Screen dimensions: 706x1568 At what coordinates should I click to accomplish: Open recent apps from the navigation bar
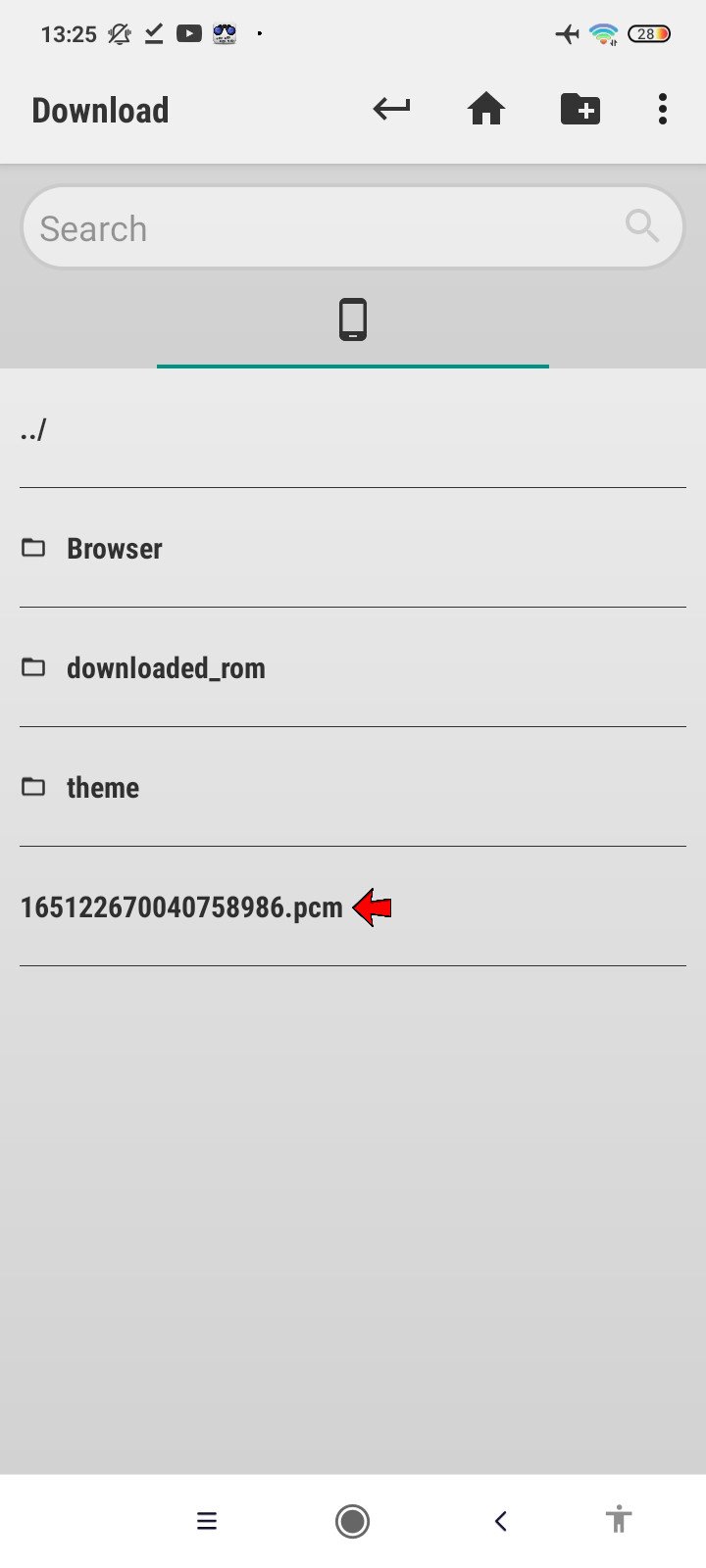pos(207,1521)
